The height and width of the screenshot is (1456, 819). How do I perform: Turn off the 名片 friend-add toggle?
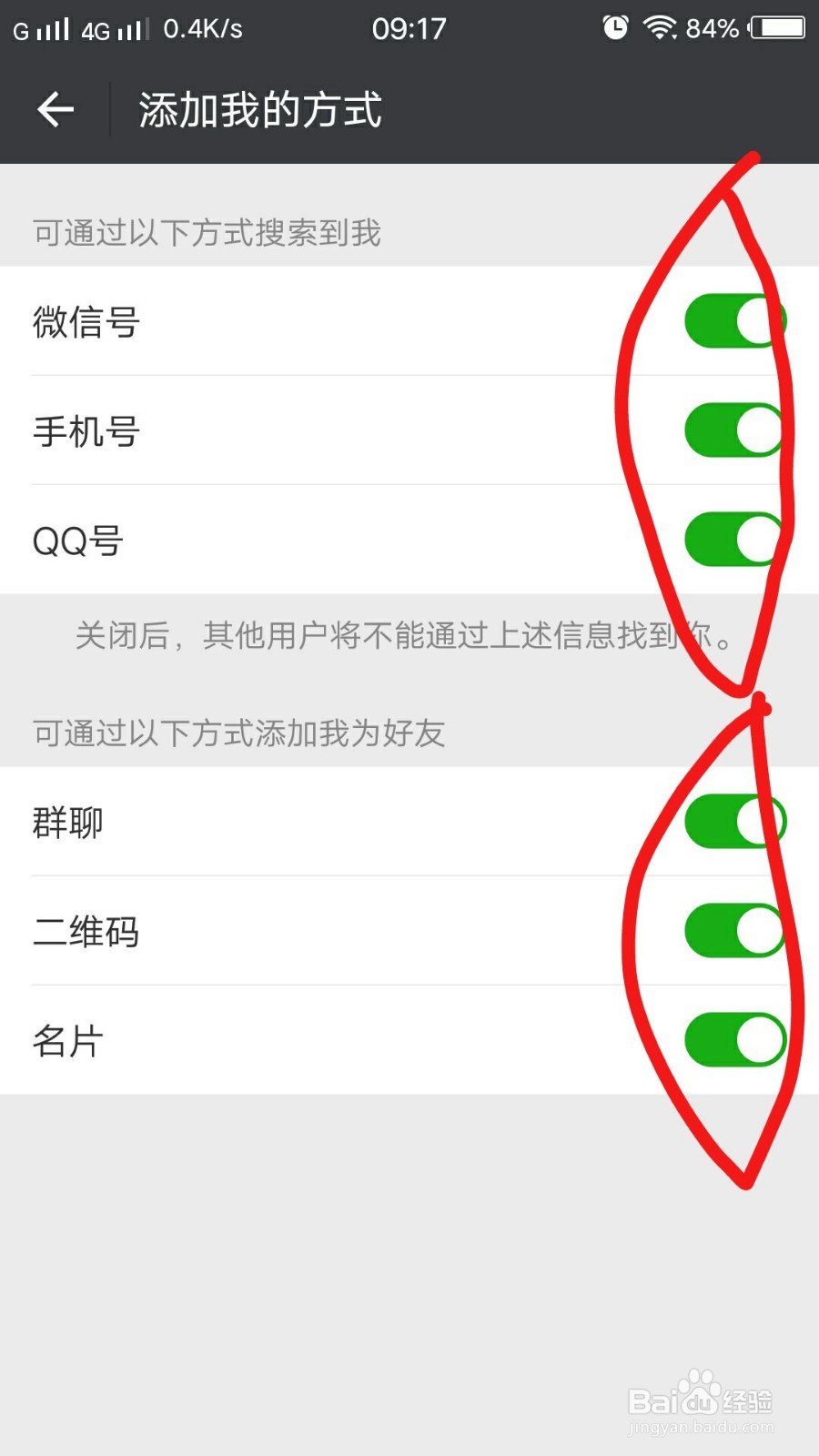point(734,1038)
